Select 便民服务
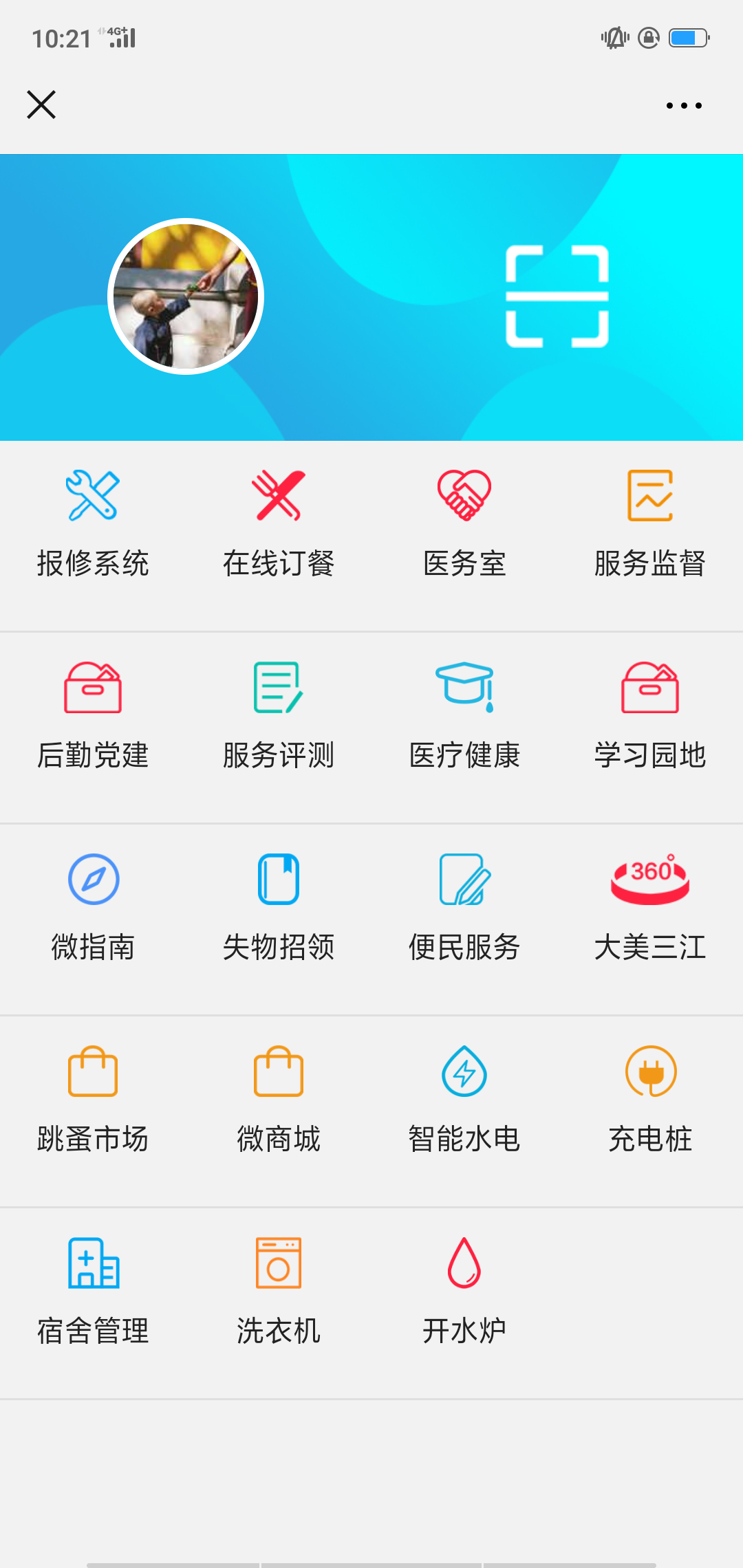Viewport: 743px width, 1568px height. (x=464, y=907)
